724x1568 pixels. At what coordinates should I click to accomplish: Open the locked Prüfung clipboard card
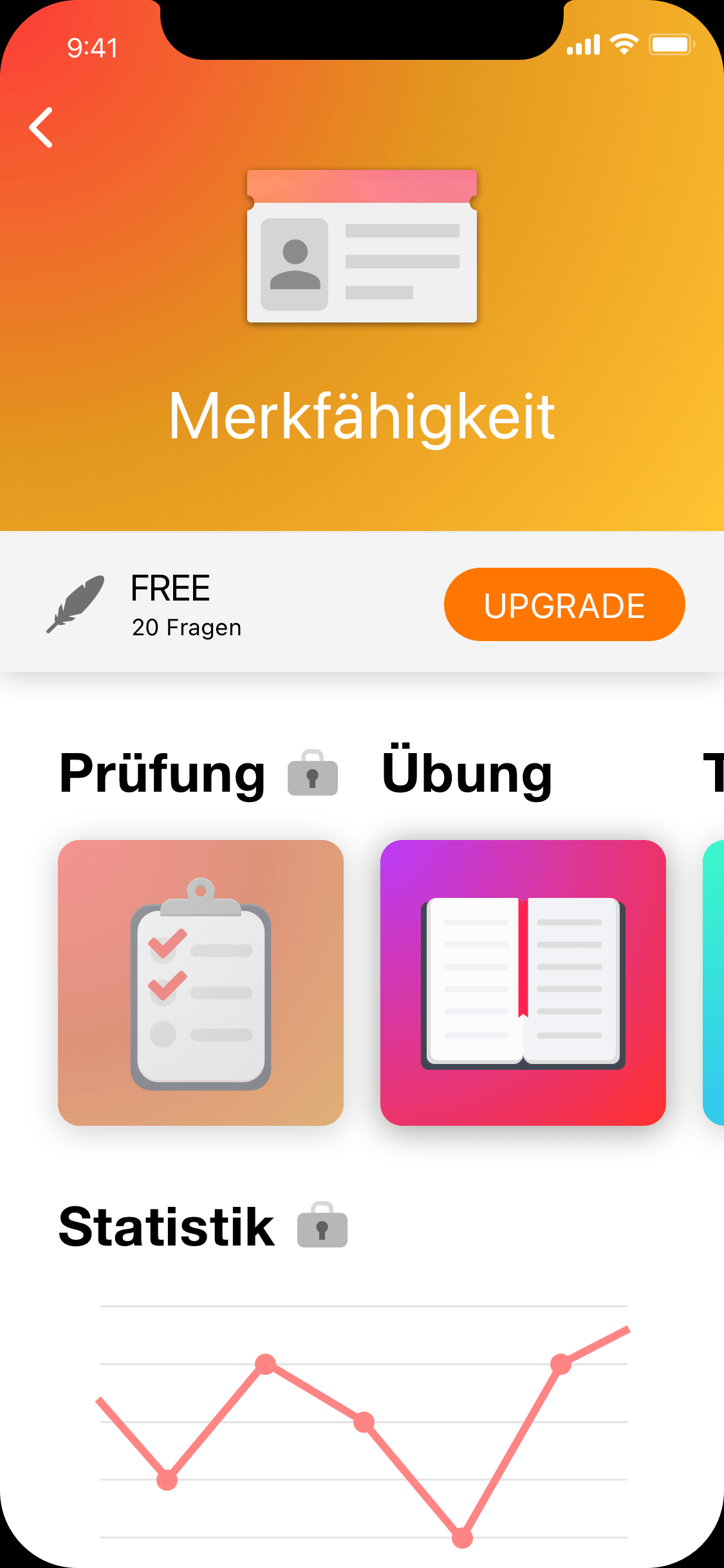(200, 982)
